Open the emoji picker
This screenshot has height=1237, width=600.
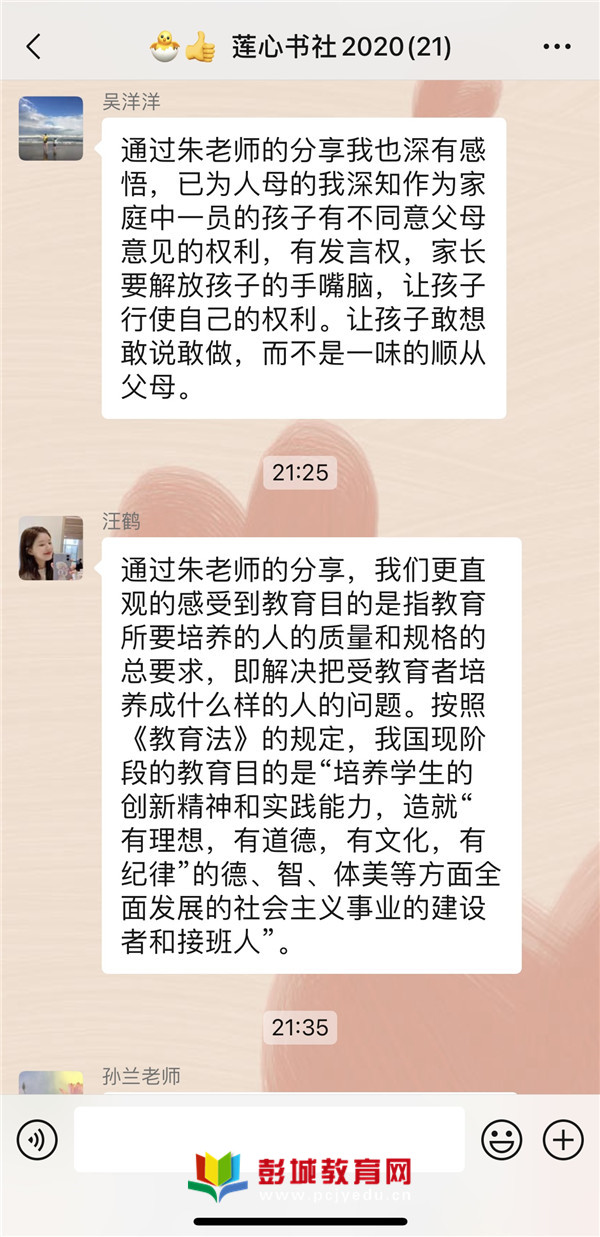[x=501, y=1138]
